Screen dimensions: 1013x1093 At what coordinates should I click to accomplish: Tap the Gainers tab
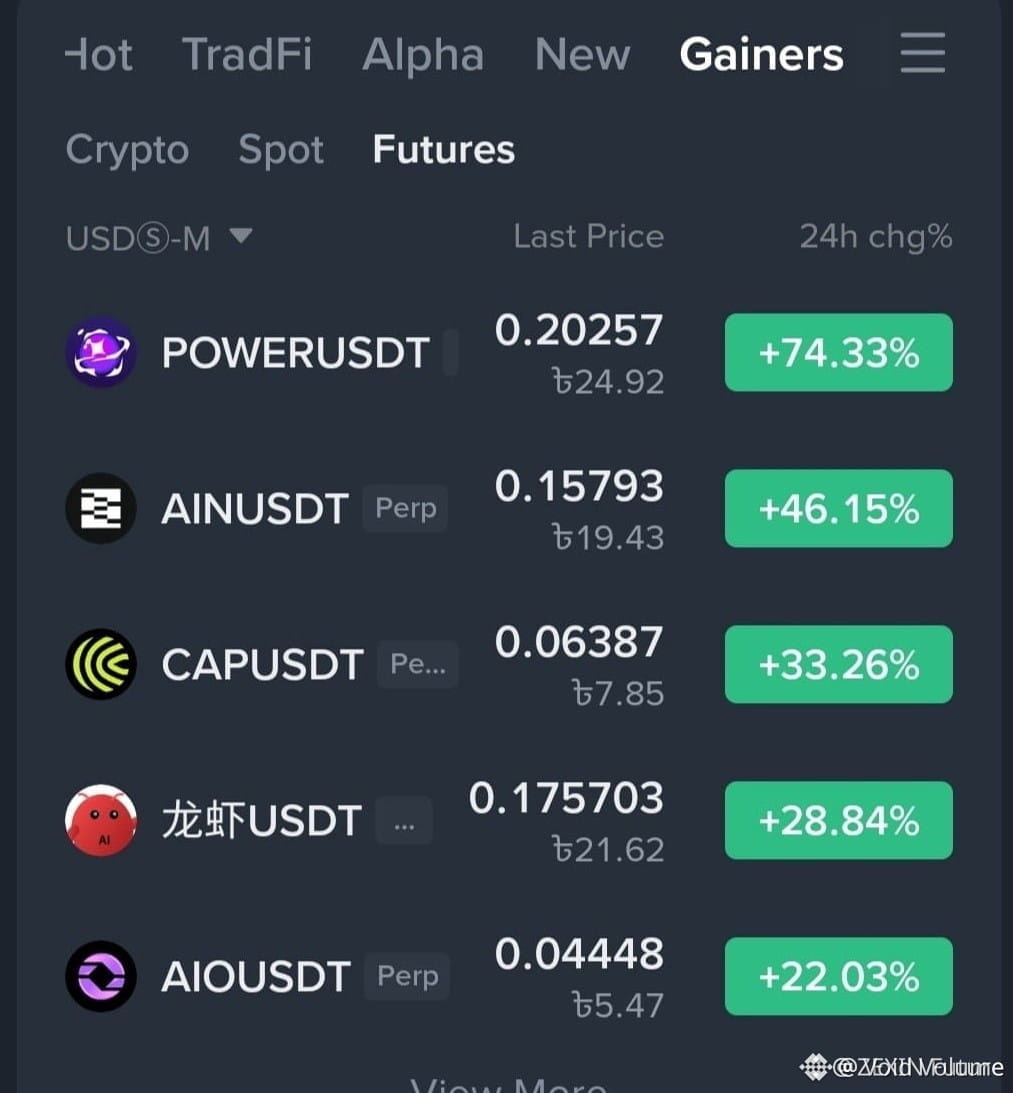click(x=761, y=54)
